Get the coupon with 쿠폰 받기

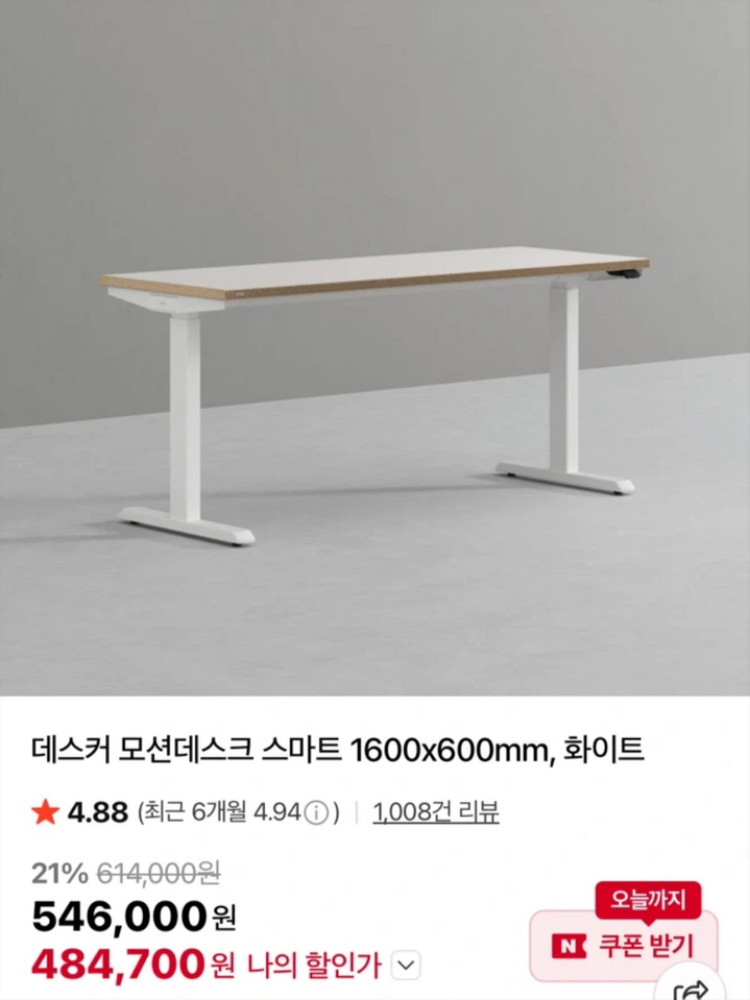click(x=622, y=945)
